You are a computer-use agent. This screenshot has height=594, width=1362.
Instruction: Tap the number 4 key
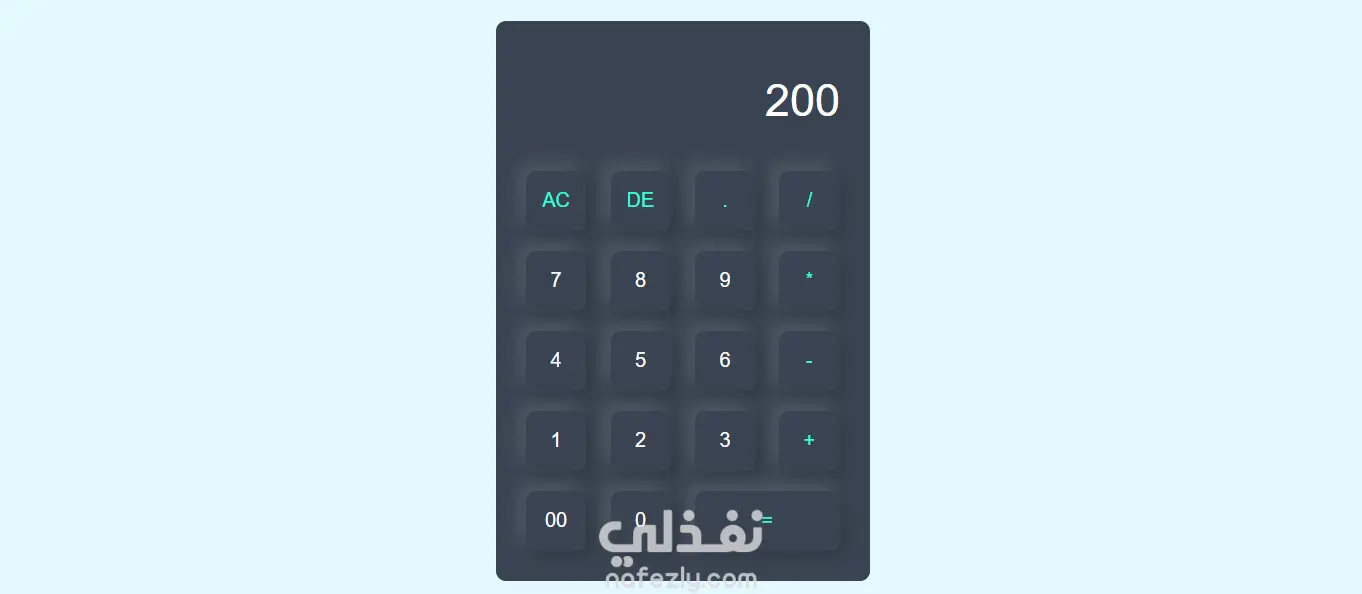(x=556, y=360)
